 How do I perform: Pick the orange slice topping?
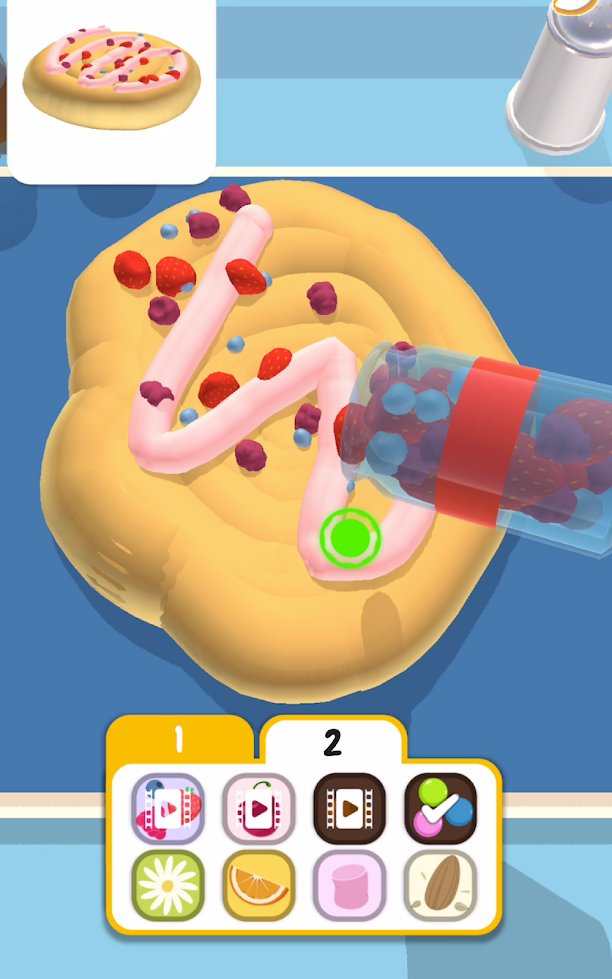[x=258, y=885]
